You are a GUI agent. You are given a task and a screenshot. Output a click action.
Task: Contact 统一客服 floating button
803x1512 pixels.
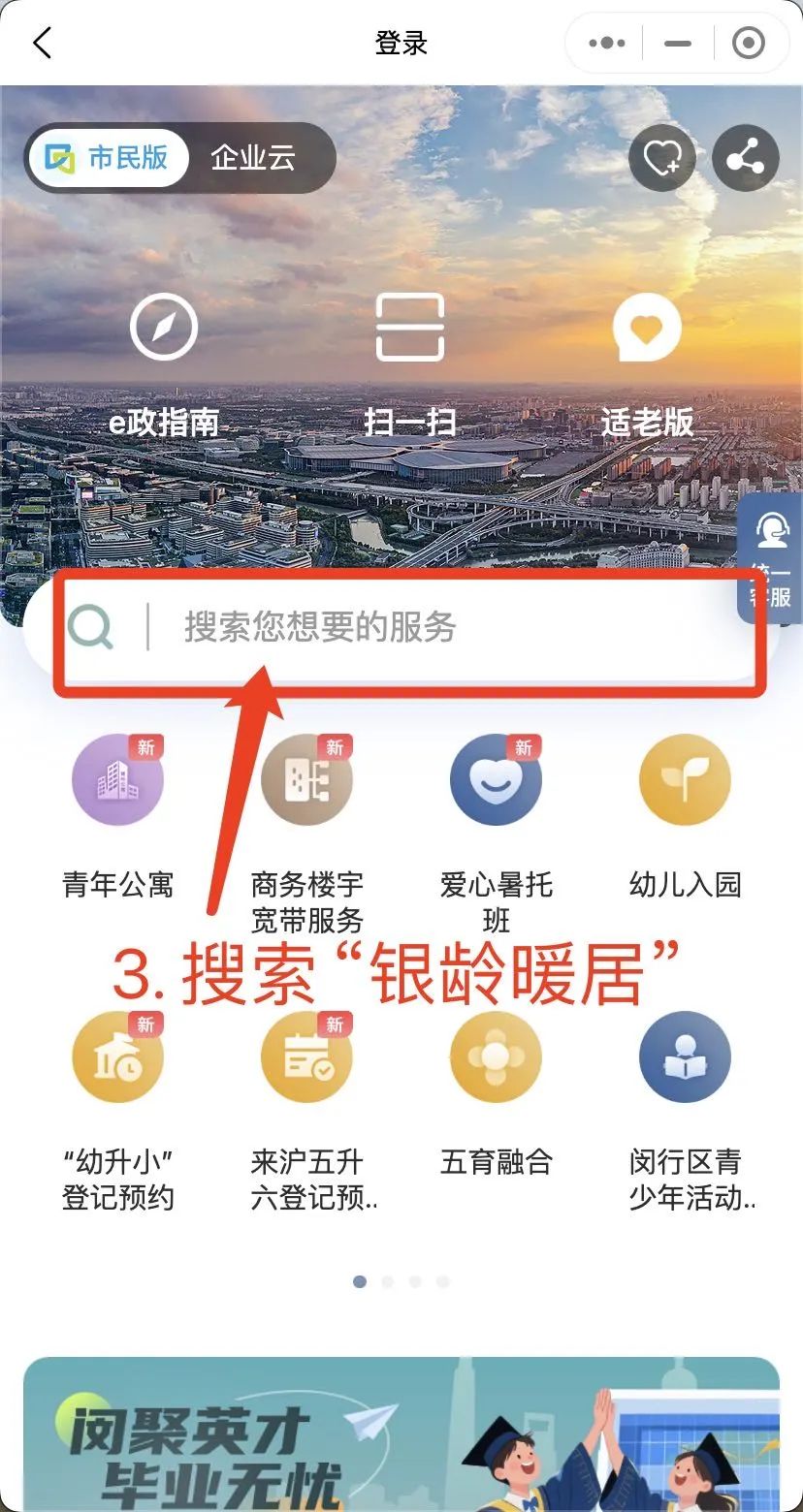point(772,557)
